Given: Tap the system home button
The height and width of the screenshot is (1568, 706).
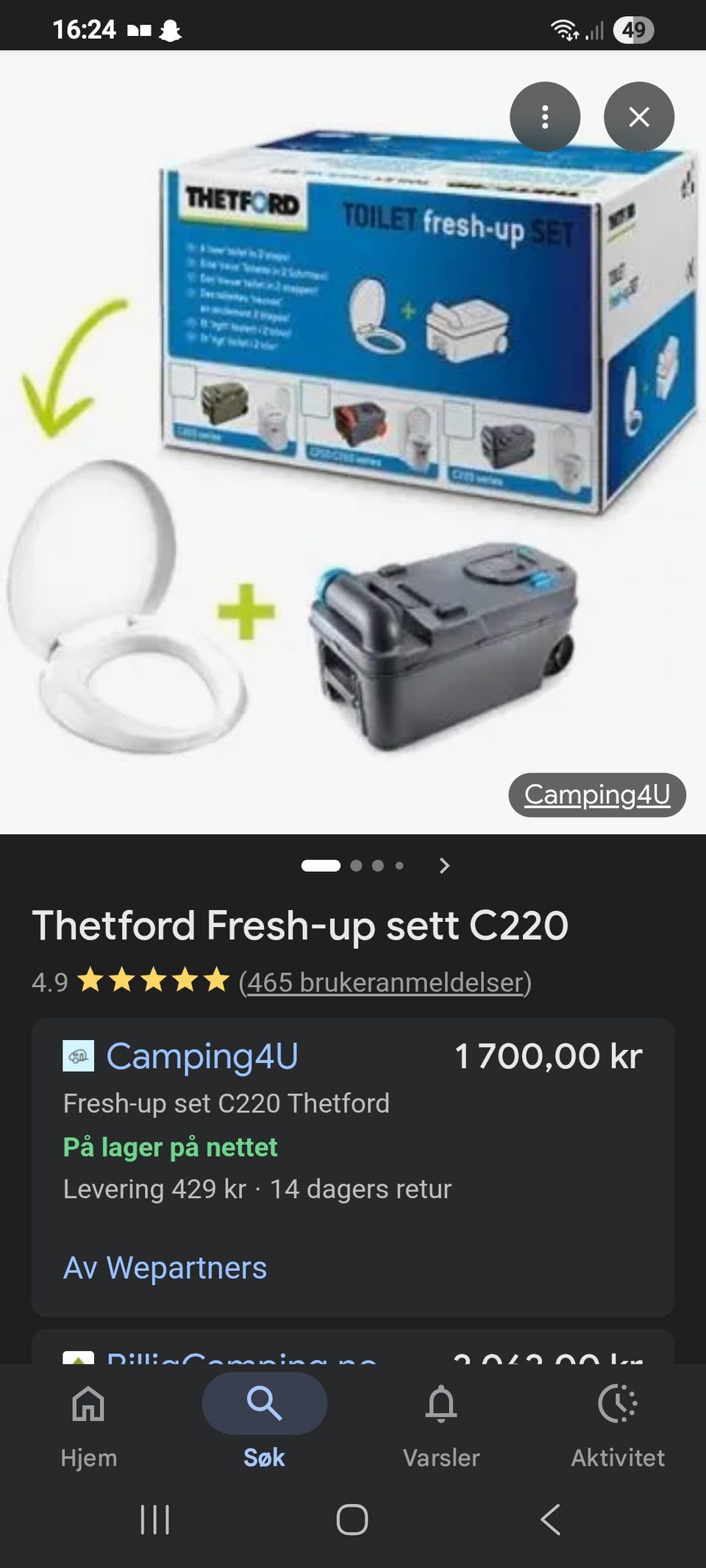Looking at the screenshot, I should tap(352, 1519).
